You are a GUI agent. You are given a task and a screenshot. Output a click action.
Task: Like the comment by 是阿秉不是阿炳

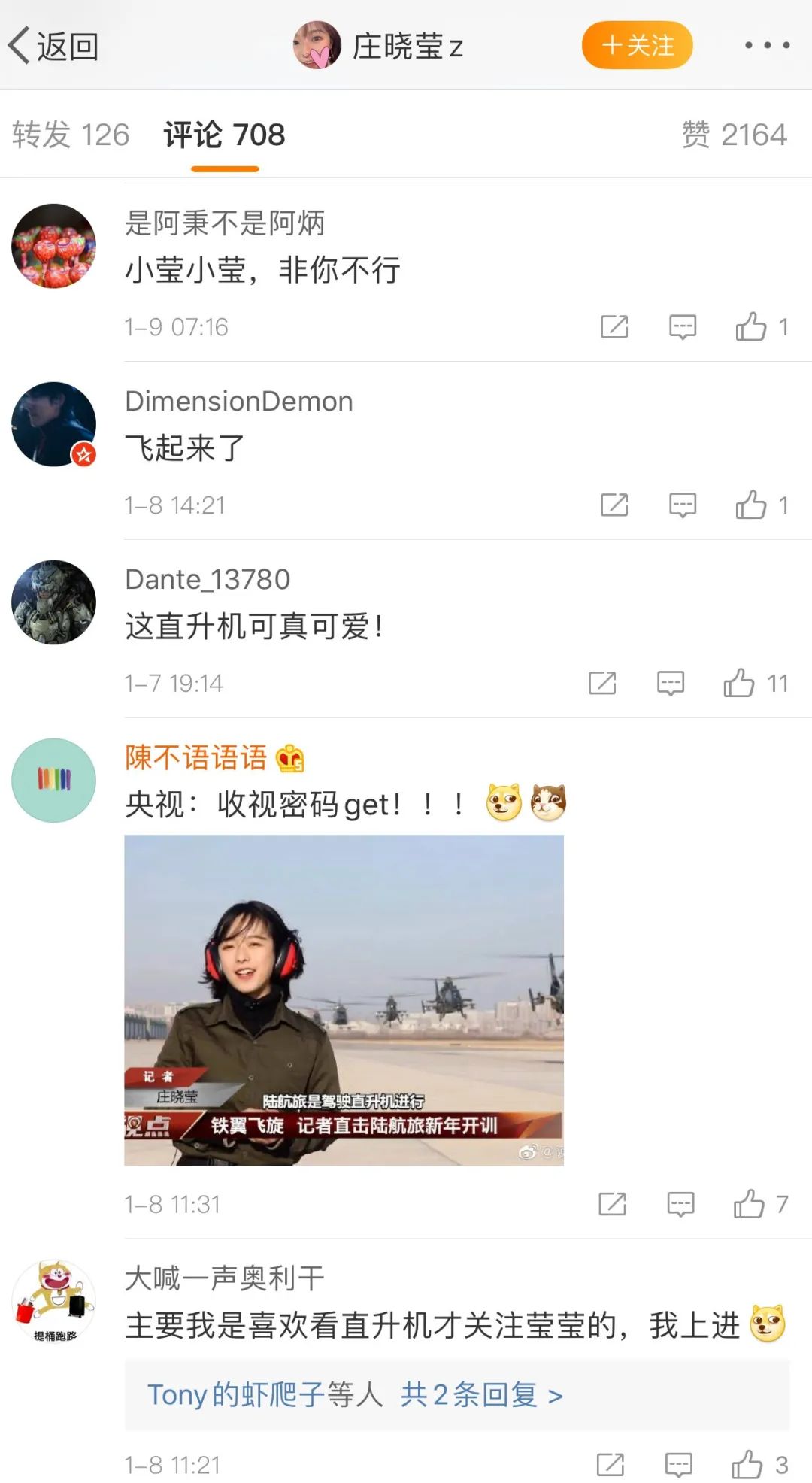coord(751,327)
